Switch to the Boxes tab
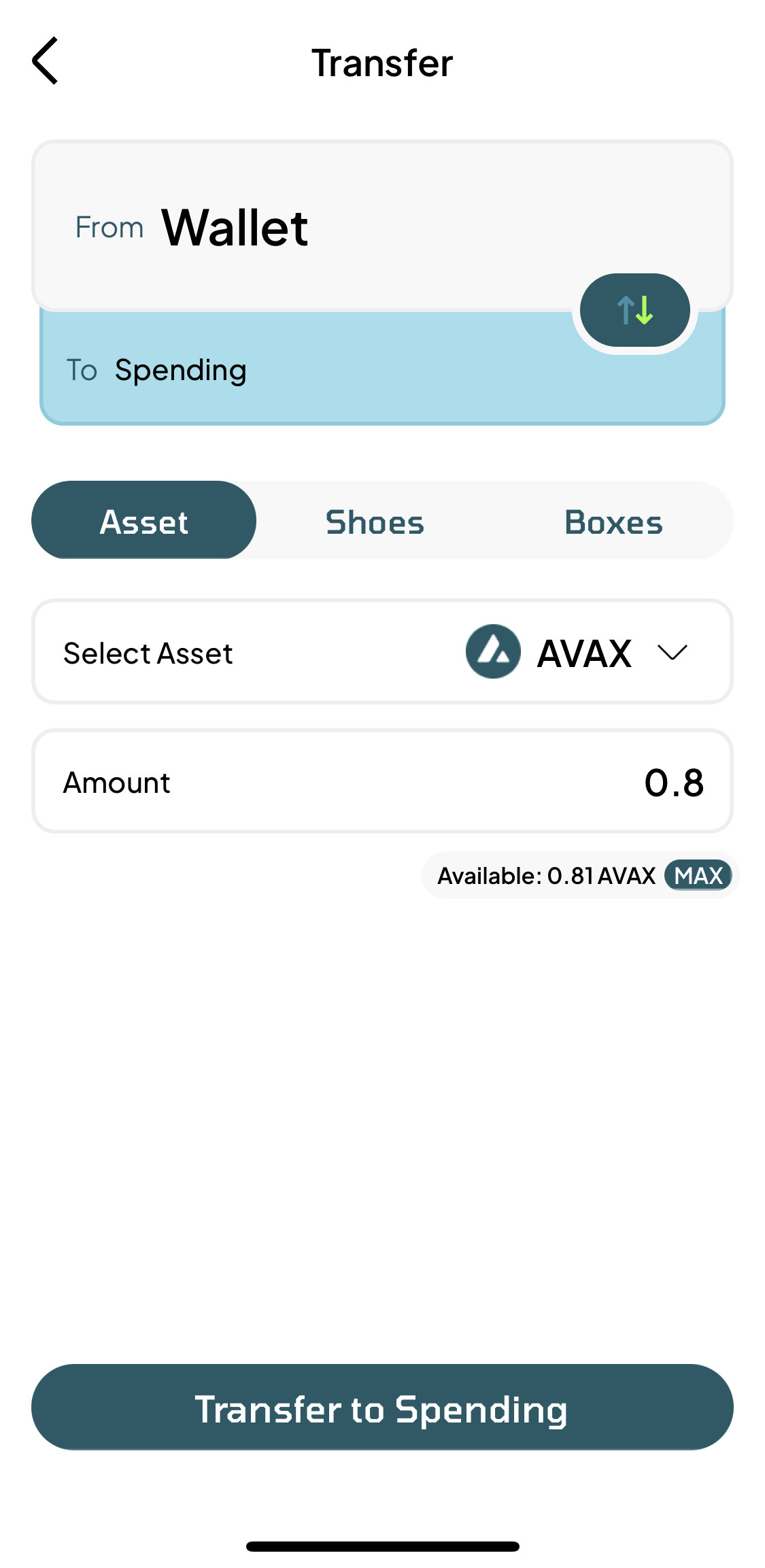 click(x=613, y=522)
